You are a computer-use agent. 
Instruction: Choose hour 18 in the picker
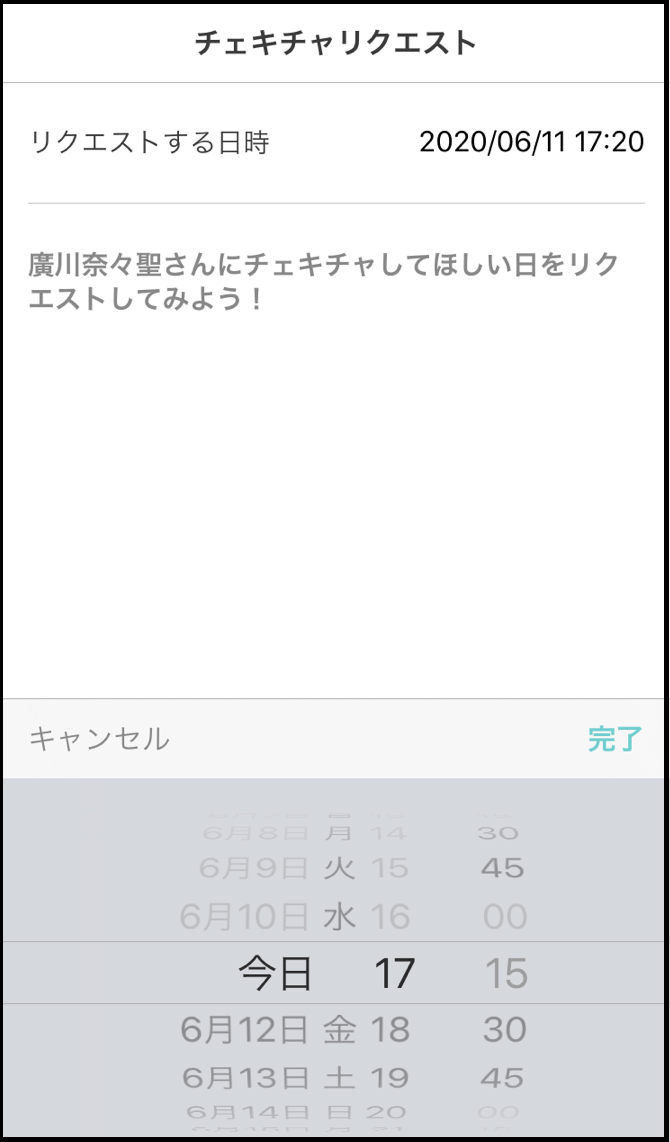(x=390, y=1029)
